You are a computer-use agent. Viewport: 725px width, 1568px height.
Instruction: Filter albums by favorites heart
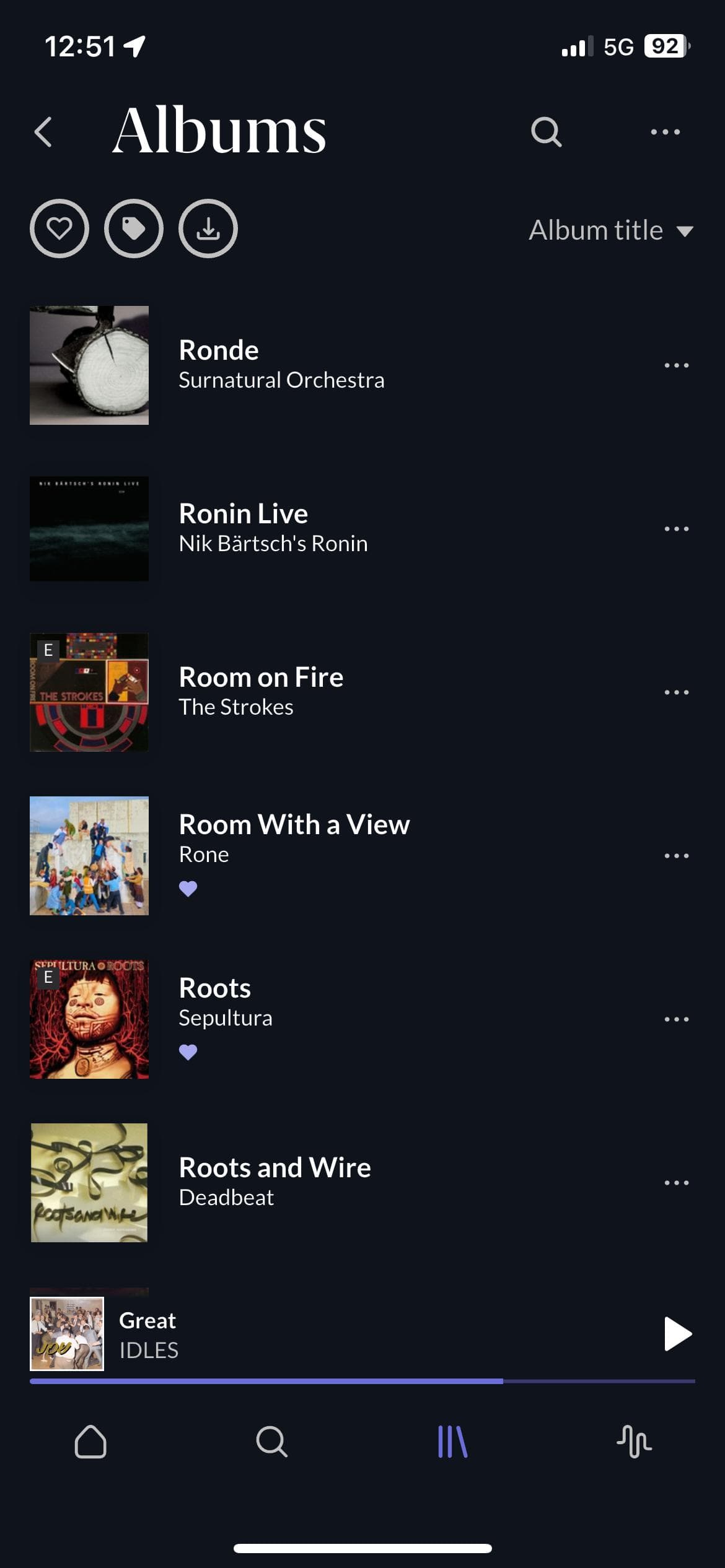[59, 229]
